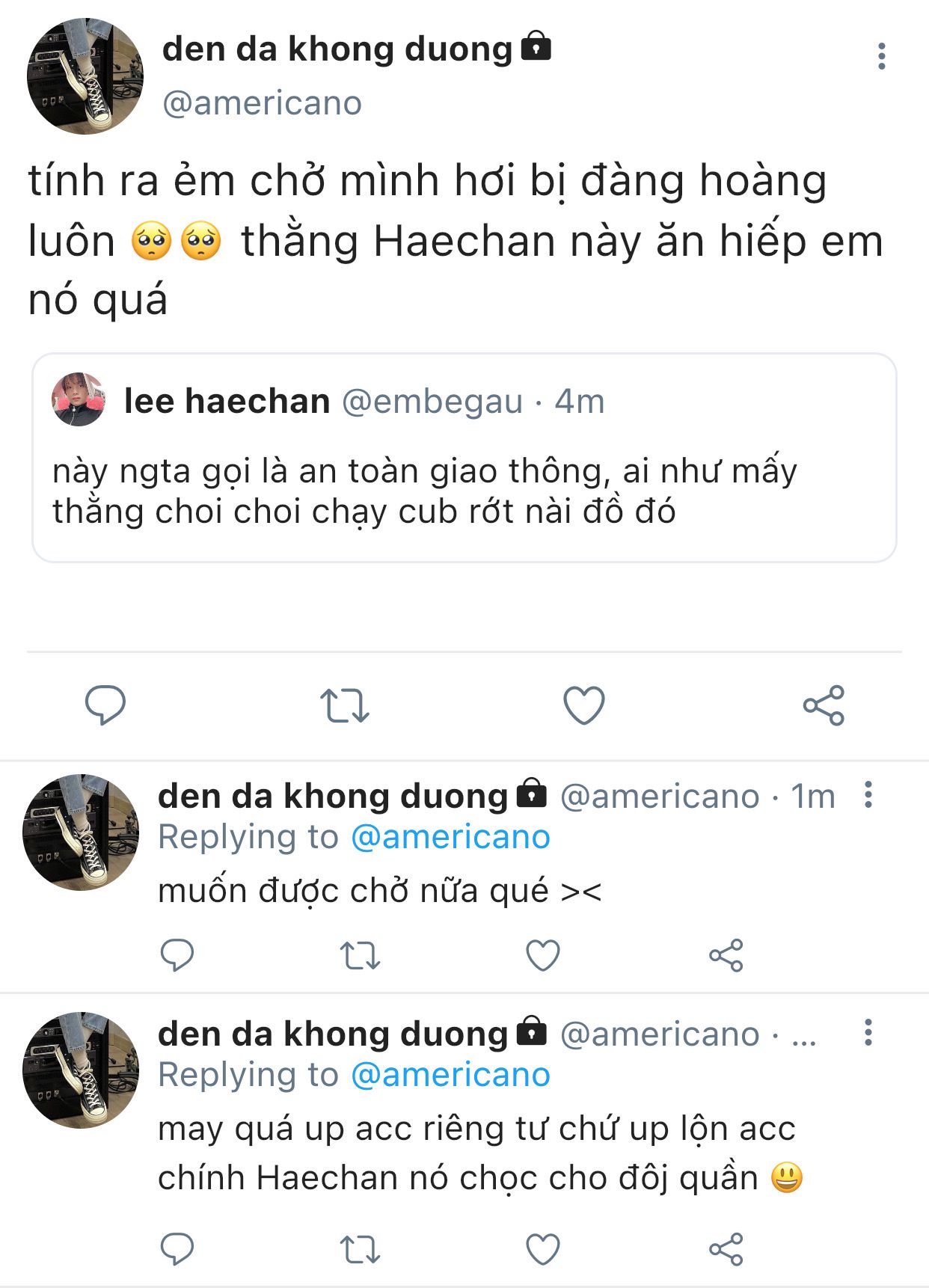This screenshot has width=929, height=1288.
Task: Tap @americano link in the 'muốn được chở' reply
Action: tap(450, 837)
